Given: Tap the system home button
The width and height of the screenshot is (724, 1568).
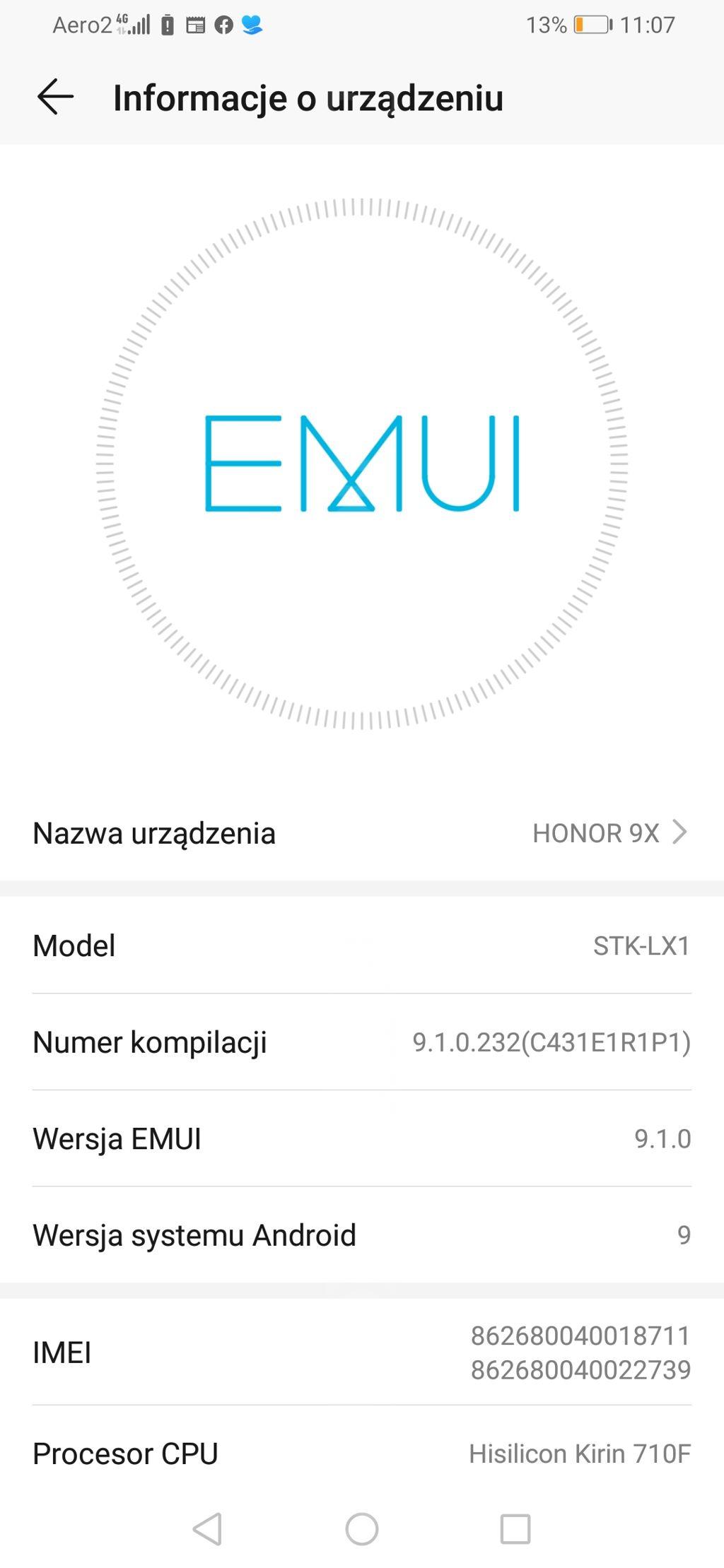Looking at the screenshot, I should [361, 1529].
